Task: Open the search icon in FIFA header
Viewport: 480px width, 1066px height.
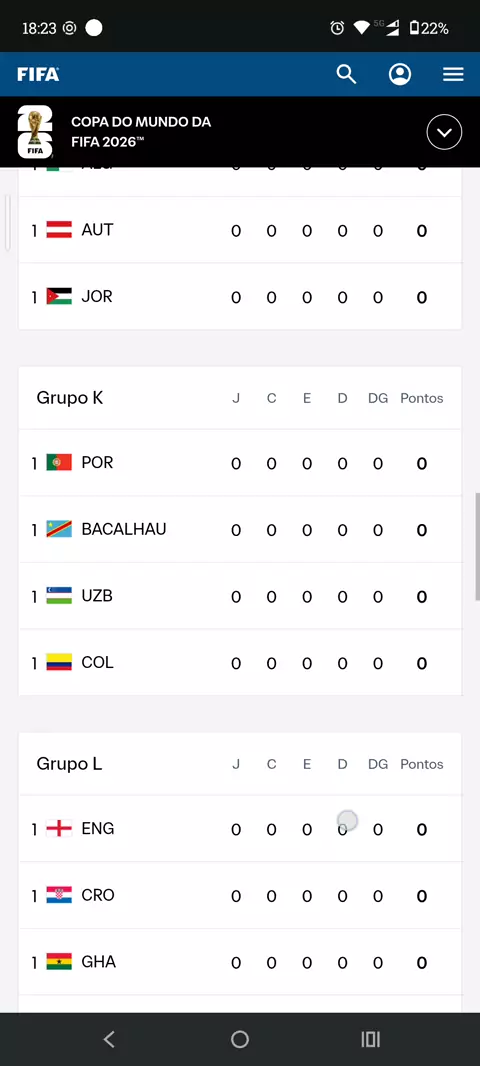Action: (346, 74)
